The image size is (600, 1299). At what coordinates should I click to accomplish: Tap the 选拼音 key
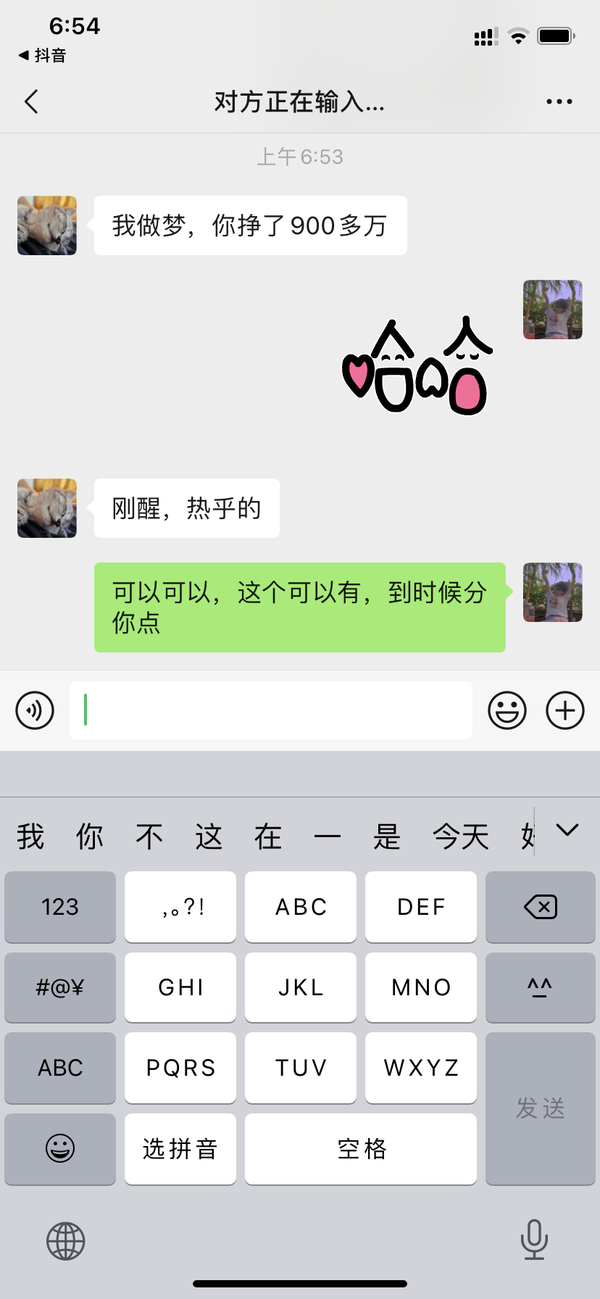(180, 1149)
